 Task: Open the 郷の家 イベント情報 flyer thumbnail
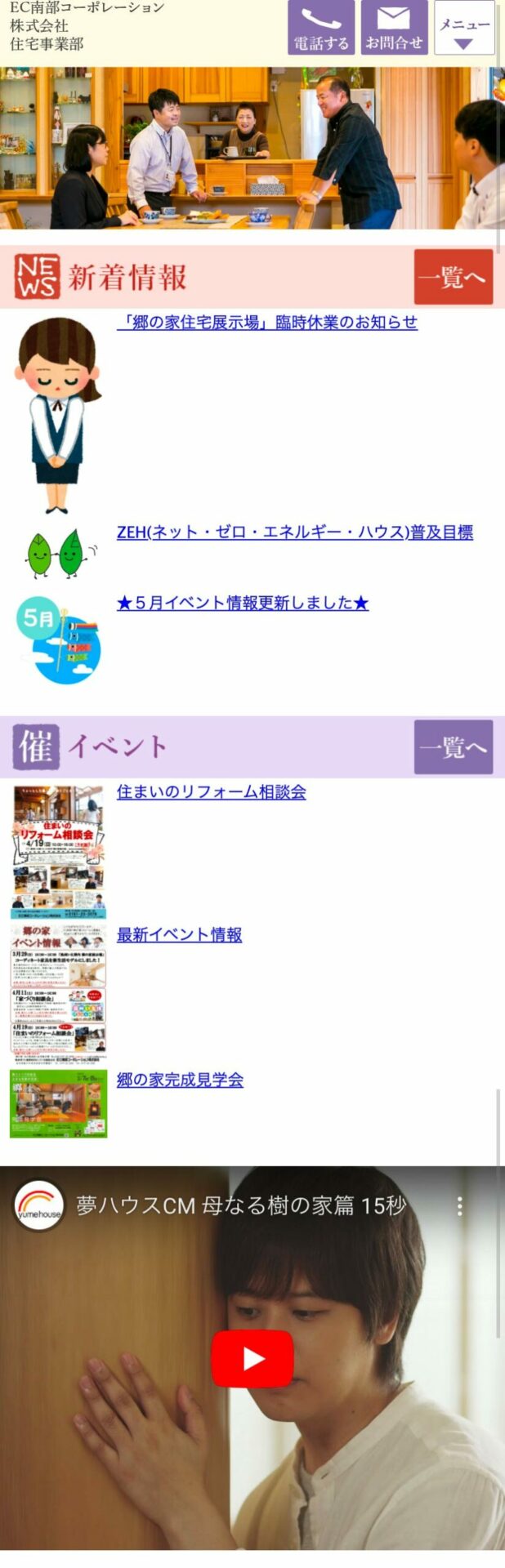point(58,991)
